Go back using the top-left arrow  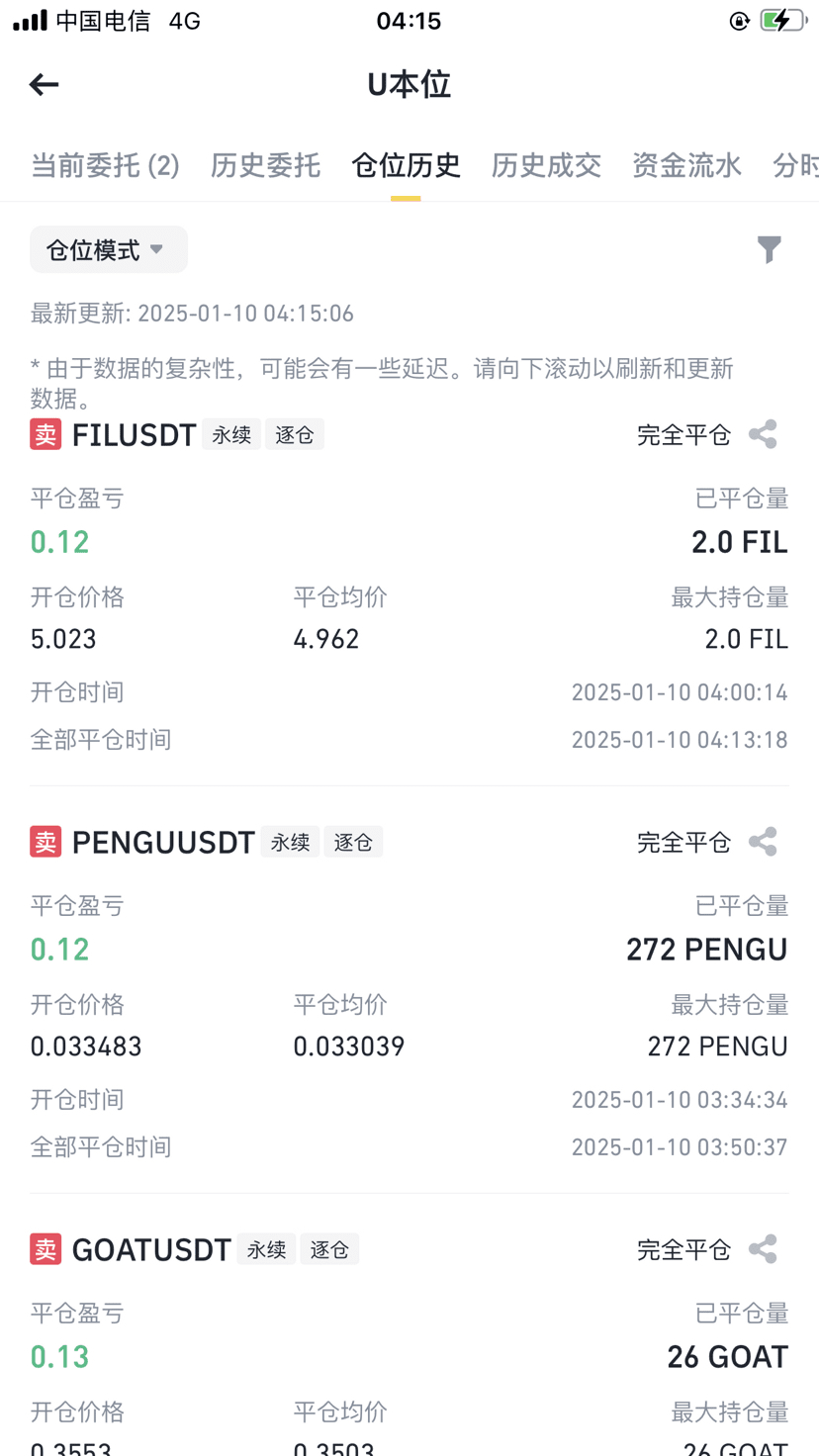pos(44,85)
